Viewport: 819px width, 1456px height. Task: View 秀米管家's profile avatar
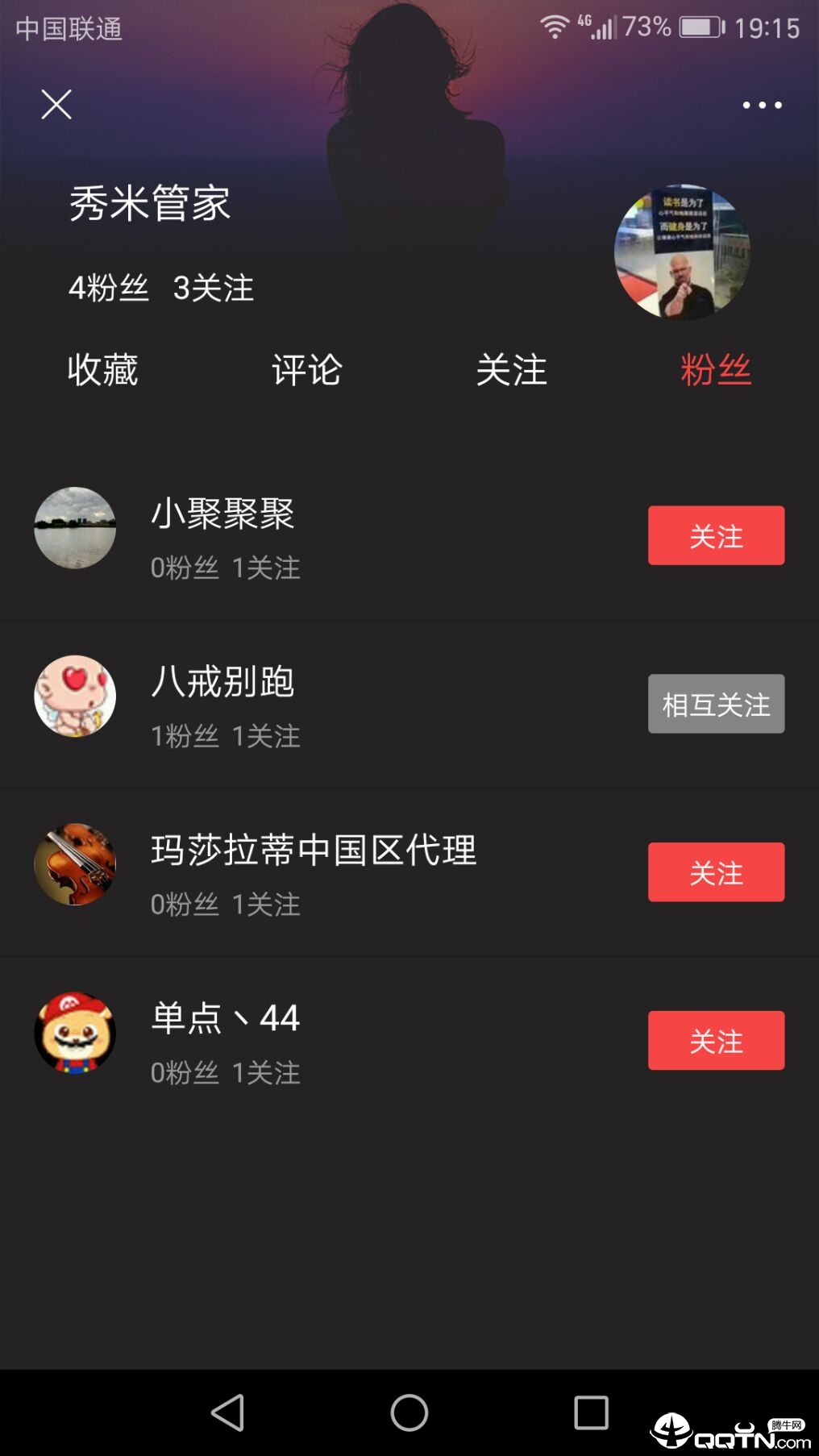point(682,252)
